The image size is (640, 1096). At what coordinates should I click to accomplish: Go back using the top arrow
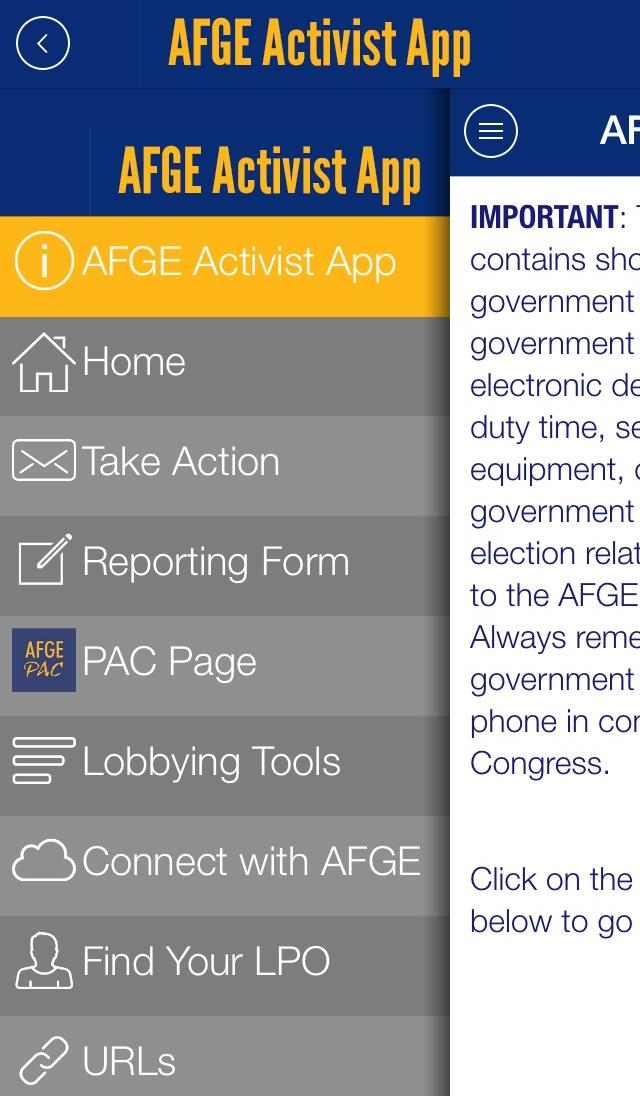[43, 44]
